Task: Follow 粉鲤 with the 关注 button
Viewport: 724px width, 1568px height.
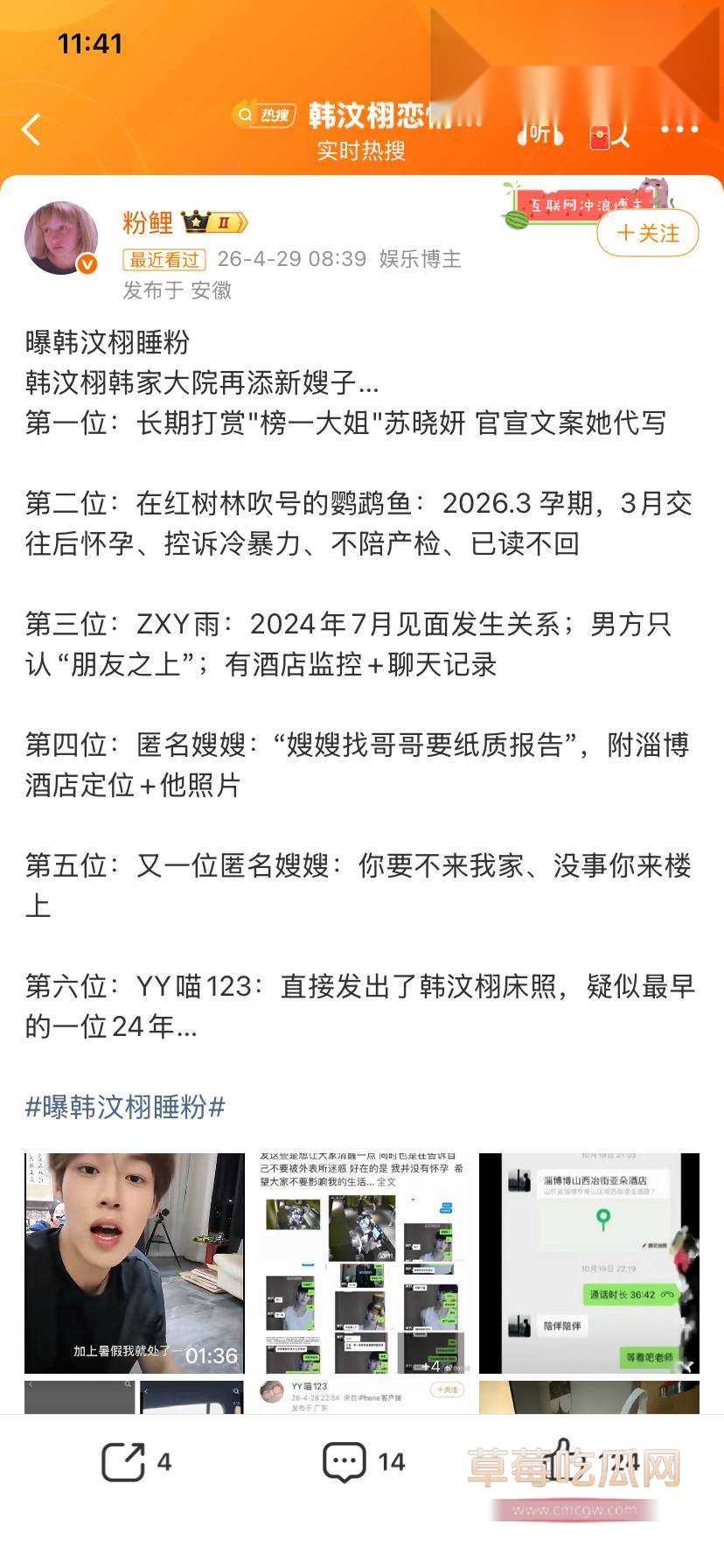Action: 648,233
